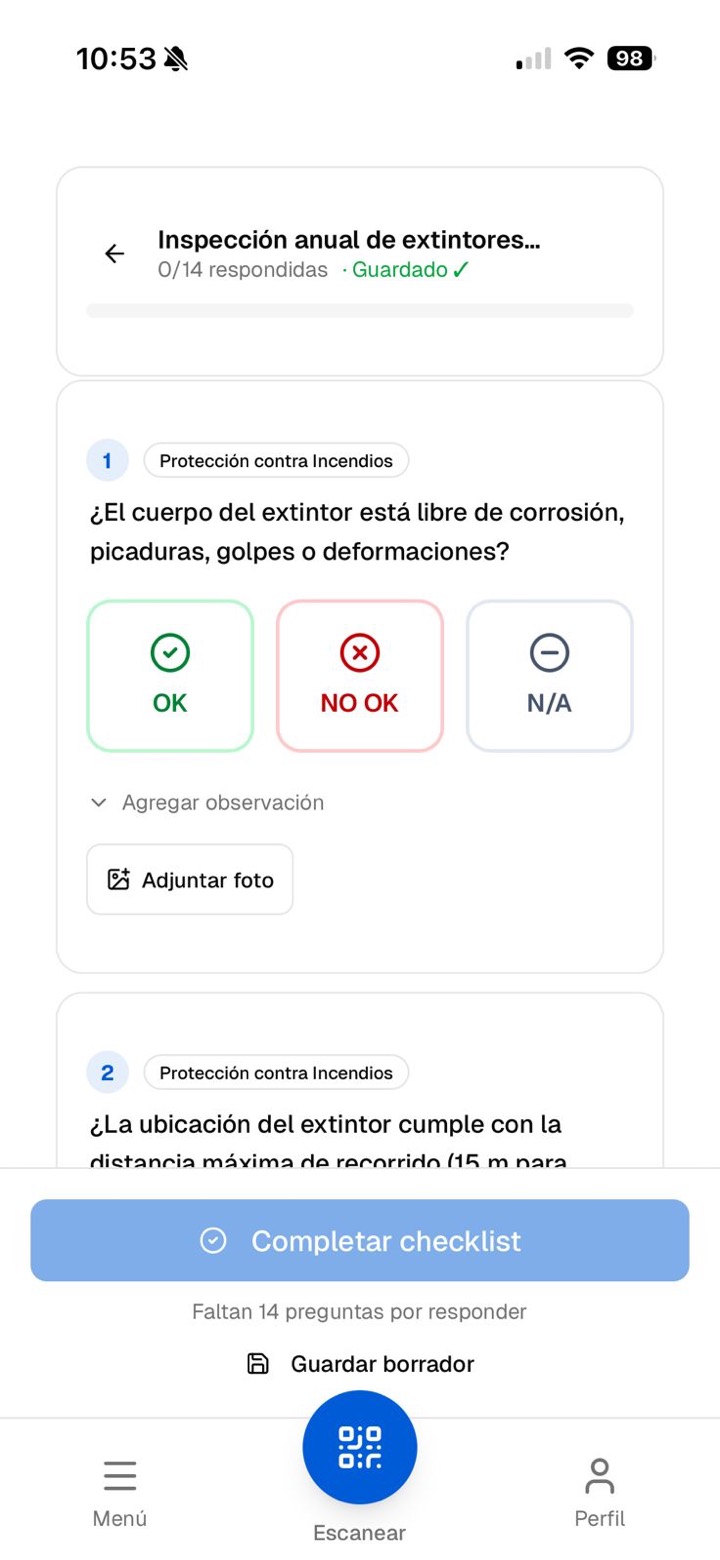The image size is (720, 1560).
Task: Choose N/A for question 1
Action: 549,676
